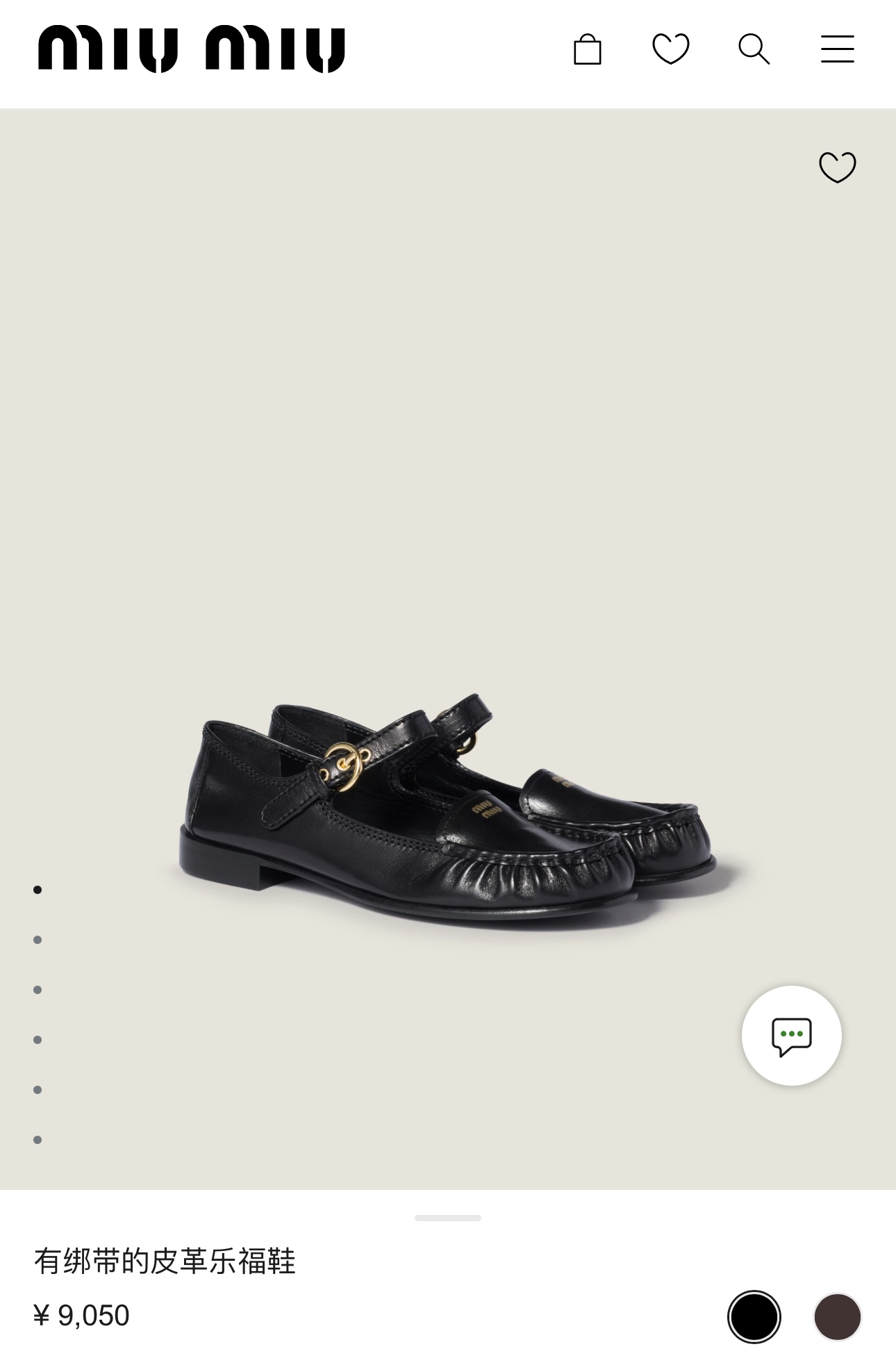Jump to the last product image dot
Image resolution: width=896 pixels, height=1358 pixels.
(x=38, y=1140)
